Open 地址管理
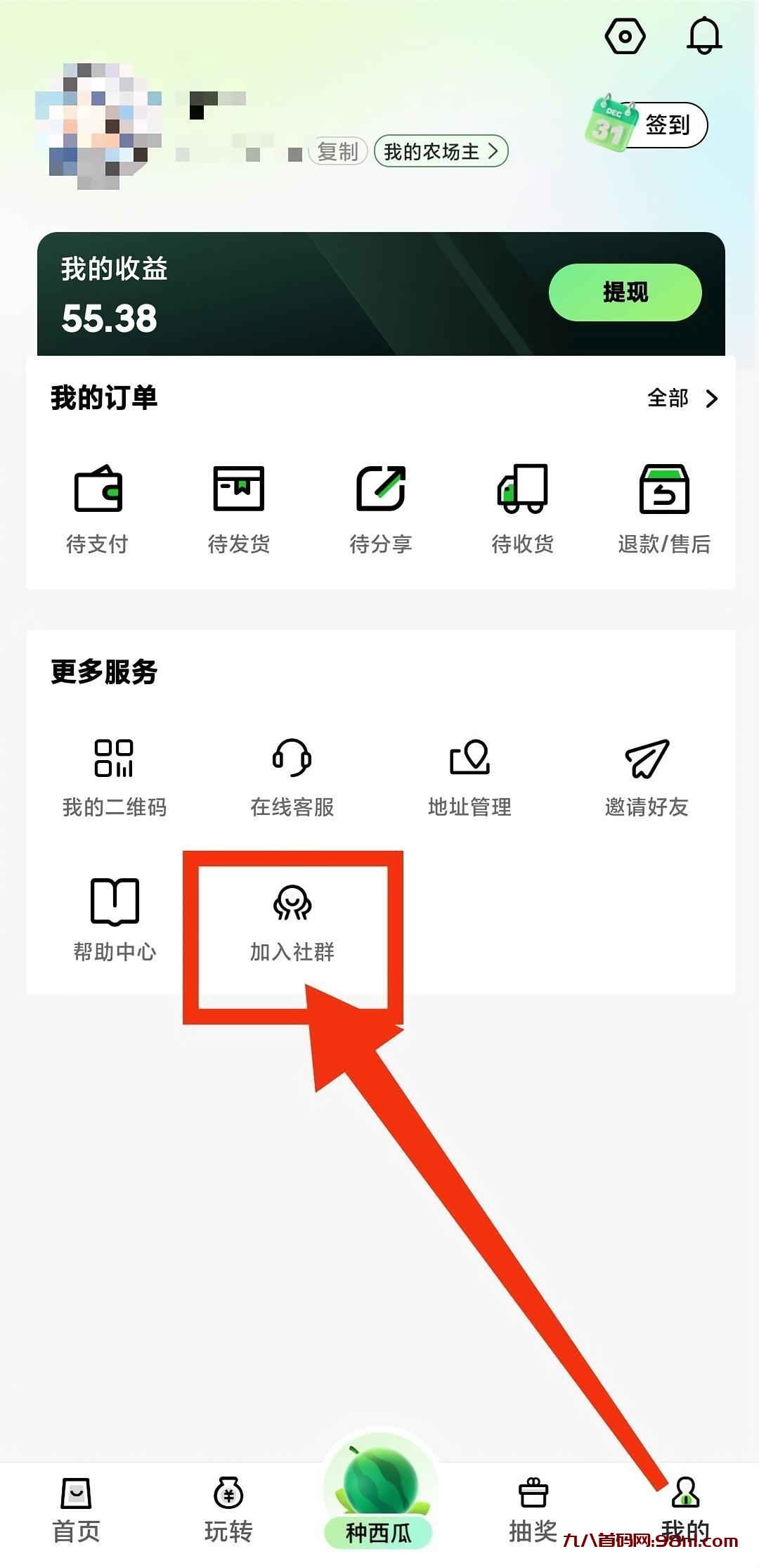This screenshot has width=759, height=1568. point(469,777)
